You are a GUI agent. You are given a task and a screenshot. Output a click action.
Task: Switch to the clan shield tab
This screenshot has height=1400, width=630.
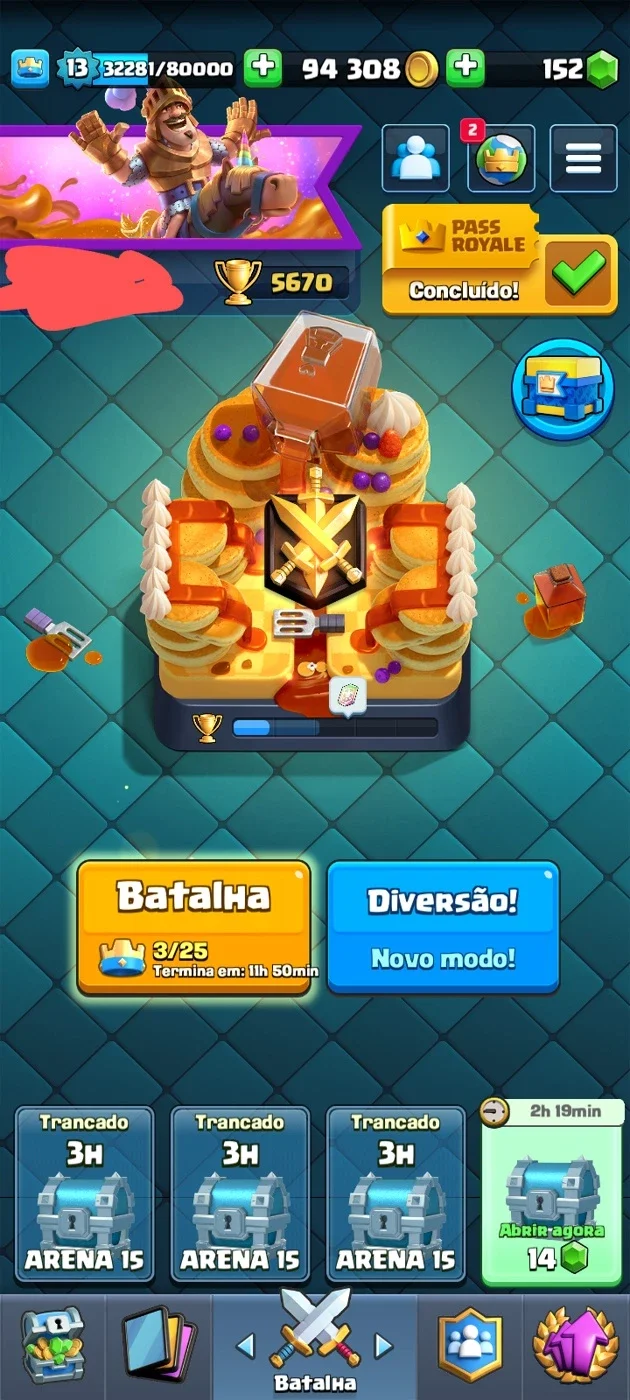click(x=470, y=1345)
